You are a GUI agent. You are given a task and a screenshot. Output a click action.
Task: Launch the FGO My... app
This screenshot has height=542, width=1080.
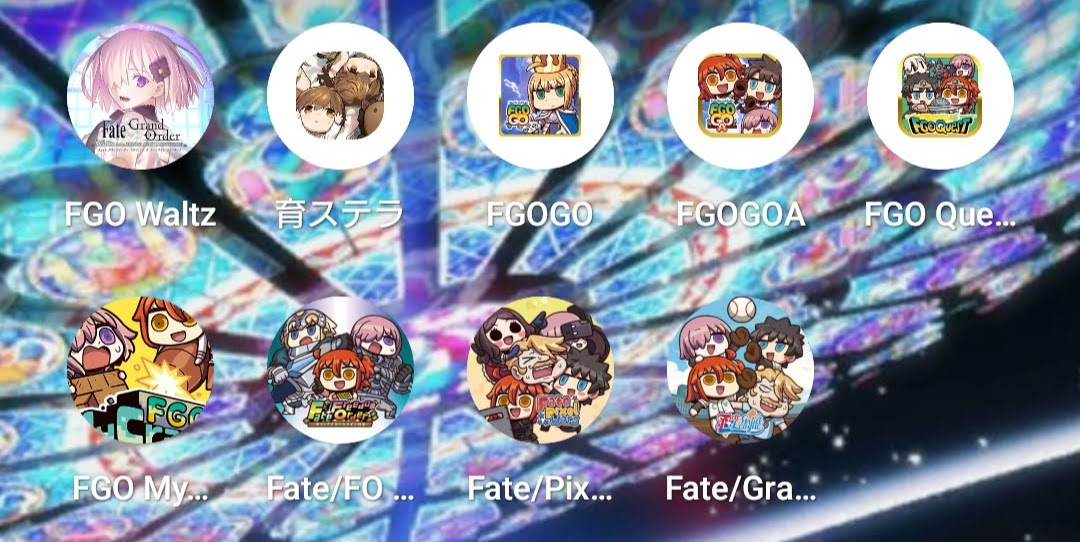click(140, 370)
